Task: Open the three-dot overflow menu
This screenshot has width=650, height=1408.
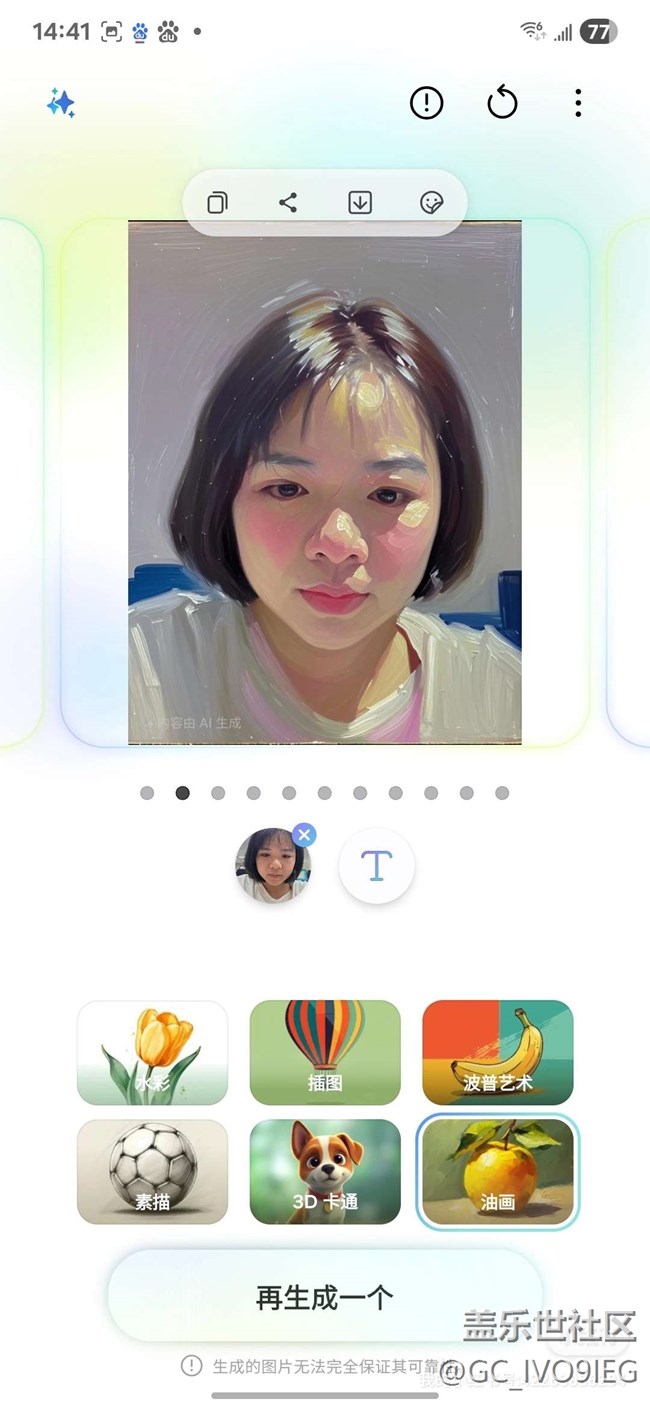Action: click(578, 102)
